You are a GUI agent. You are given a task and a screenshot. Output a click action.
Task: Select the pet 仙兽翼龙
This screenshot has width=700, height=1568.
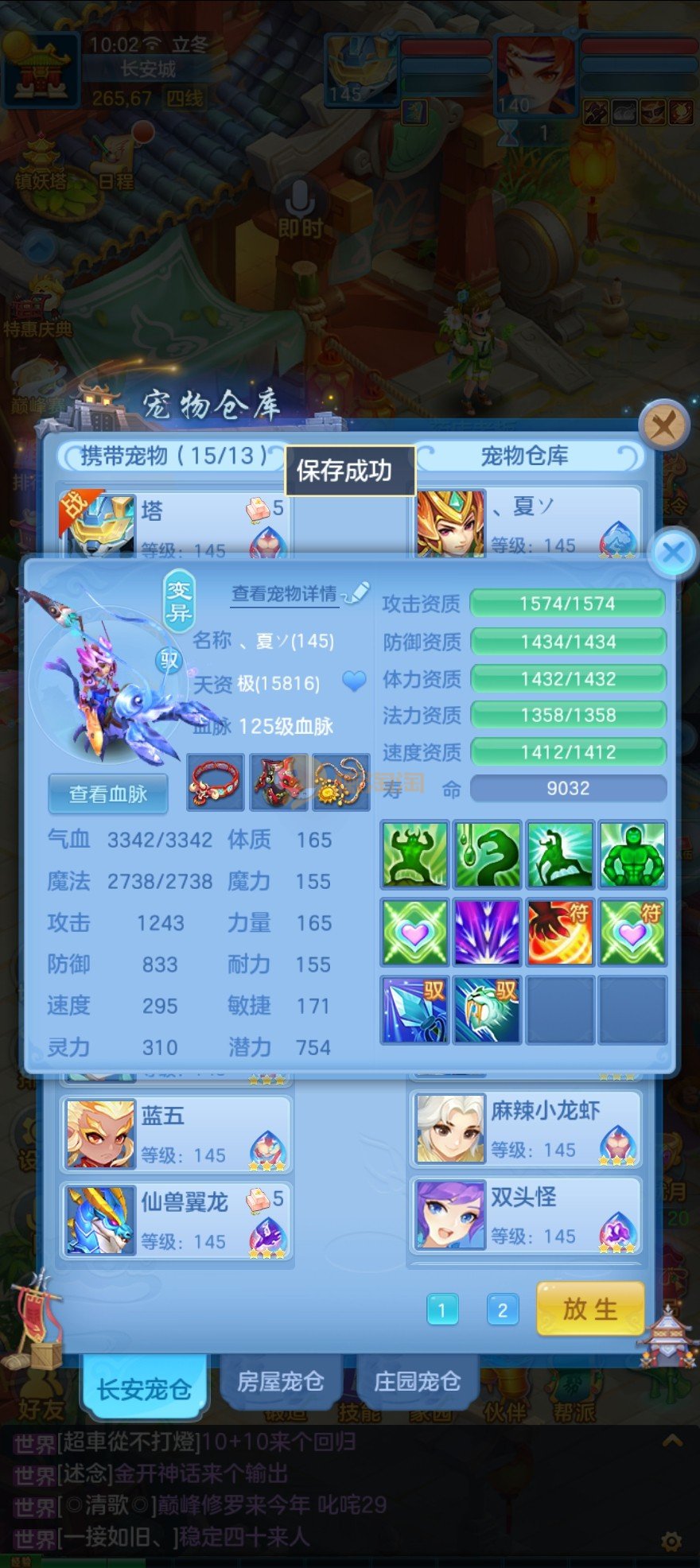[177, 1221]
